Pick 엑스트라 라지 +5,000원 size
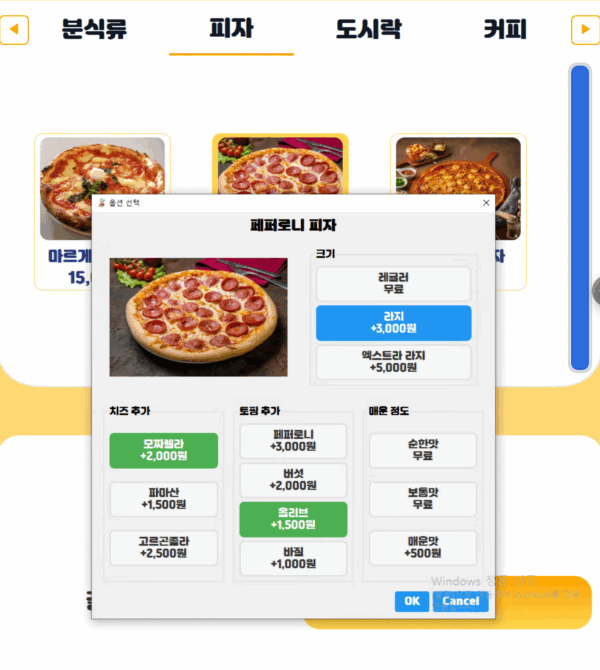 click(x=393, y=362)
